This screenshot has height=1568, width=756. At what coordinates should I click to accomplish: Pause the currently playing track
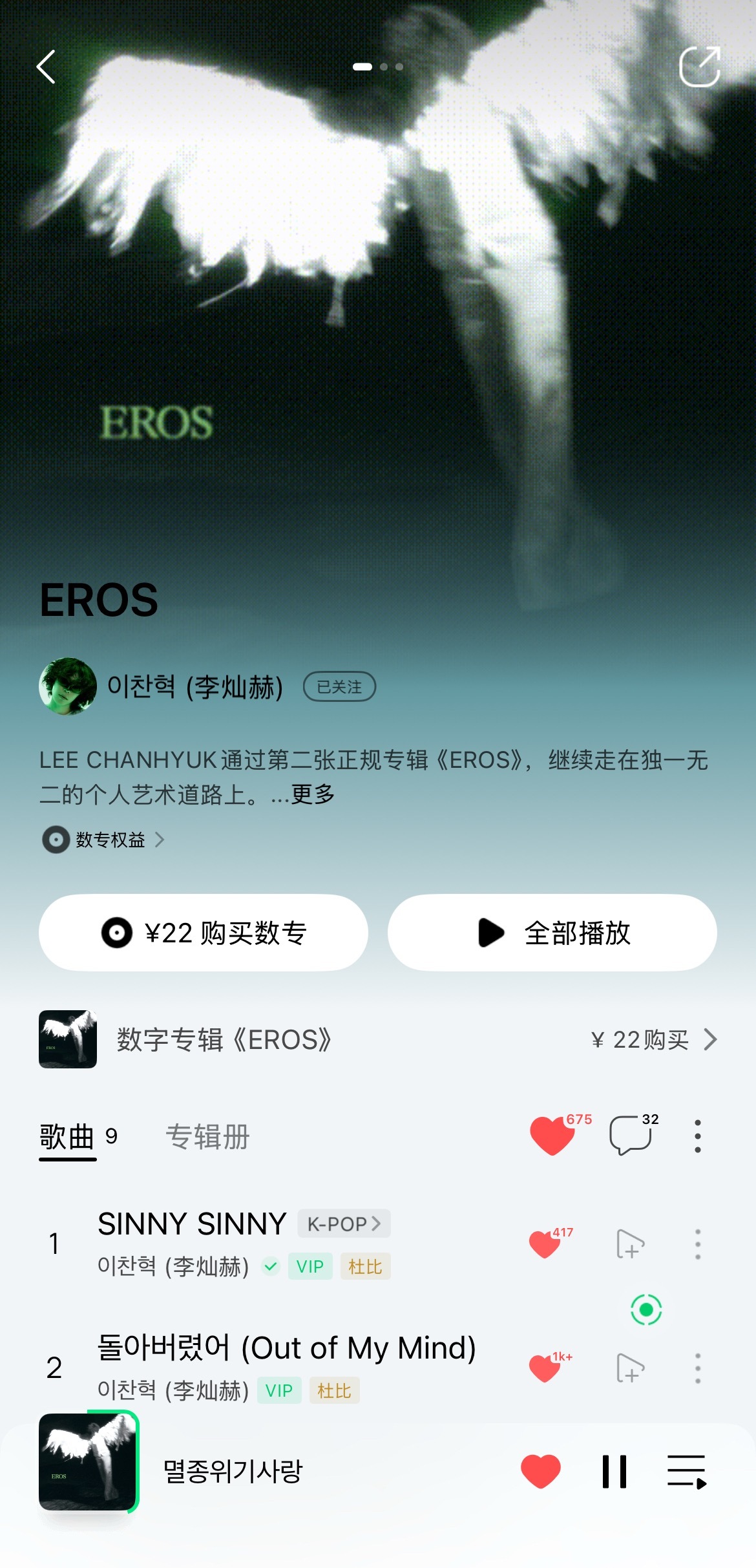click(x=614, y=1469)
